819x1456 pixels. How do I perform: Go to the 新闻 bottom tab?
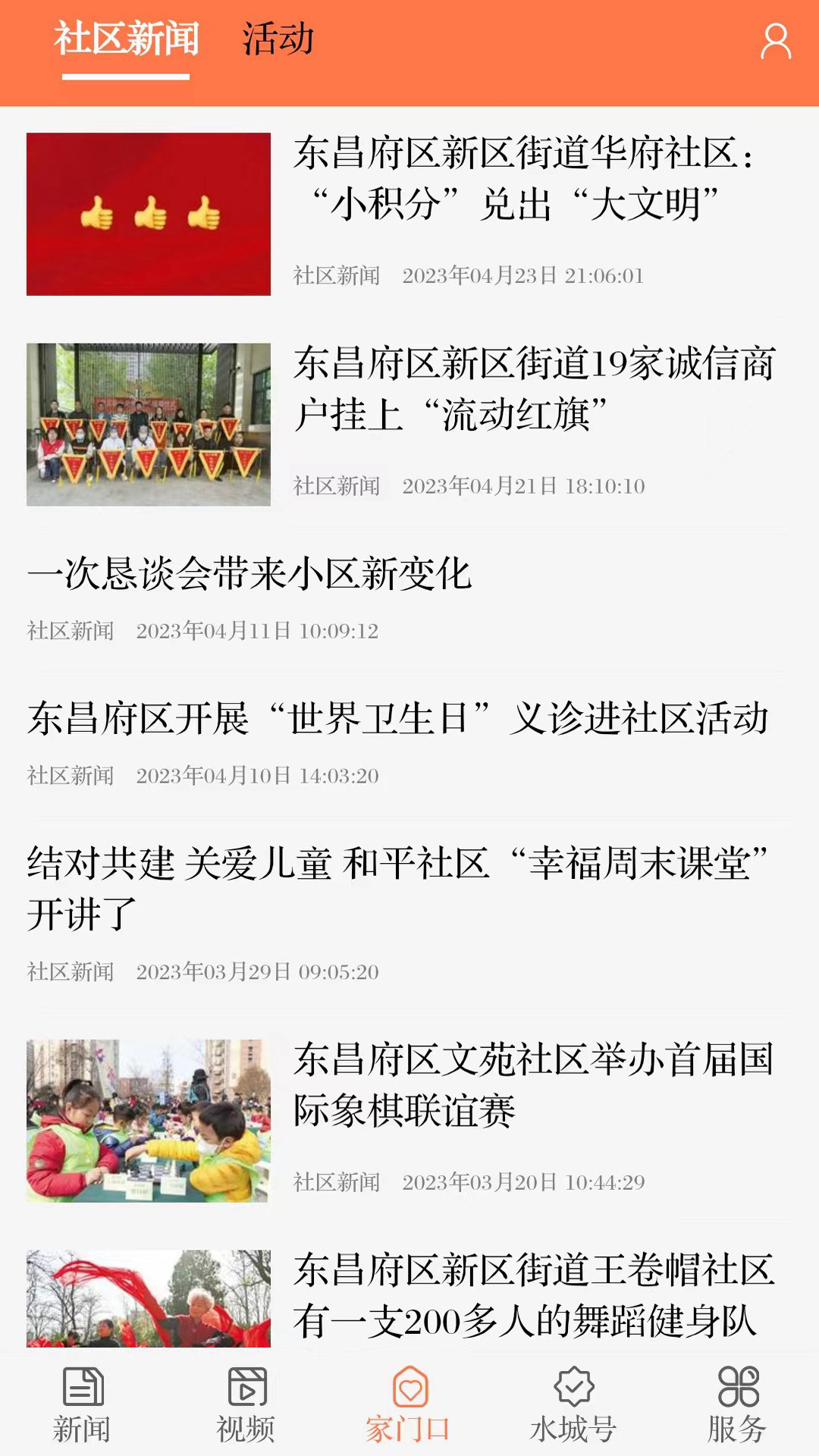coord(82,1404)
